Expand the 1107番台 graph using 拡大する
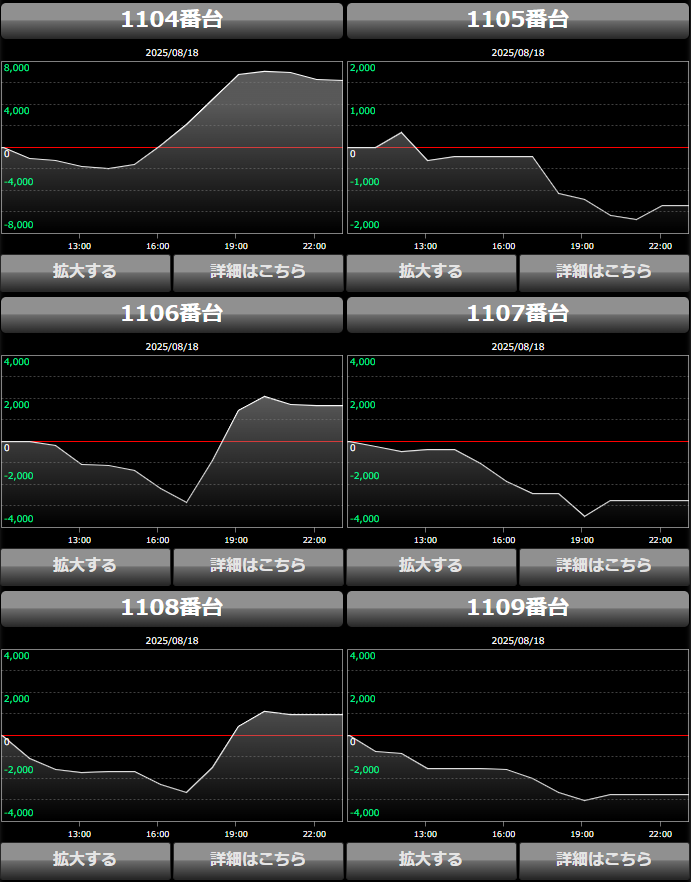Image resolution: width=691 pixels, height=882 pixels. click(x=431, y=565)
